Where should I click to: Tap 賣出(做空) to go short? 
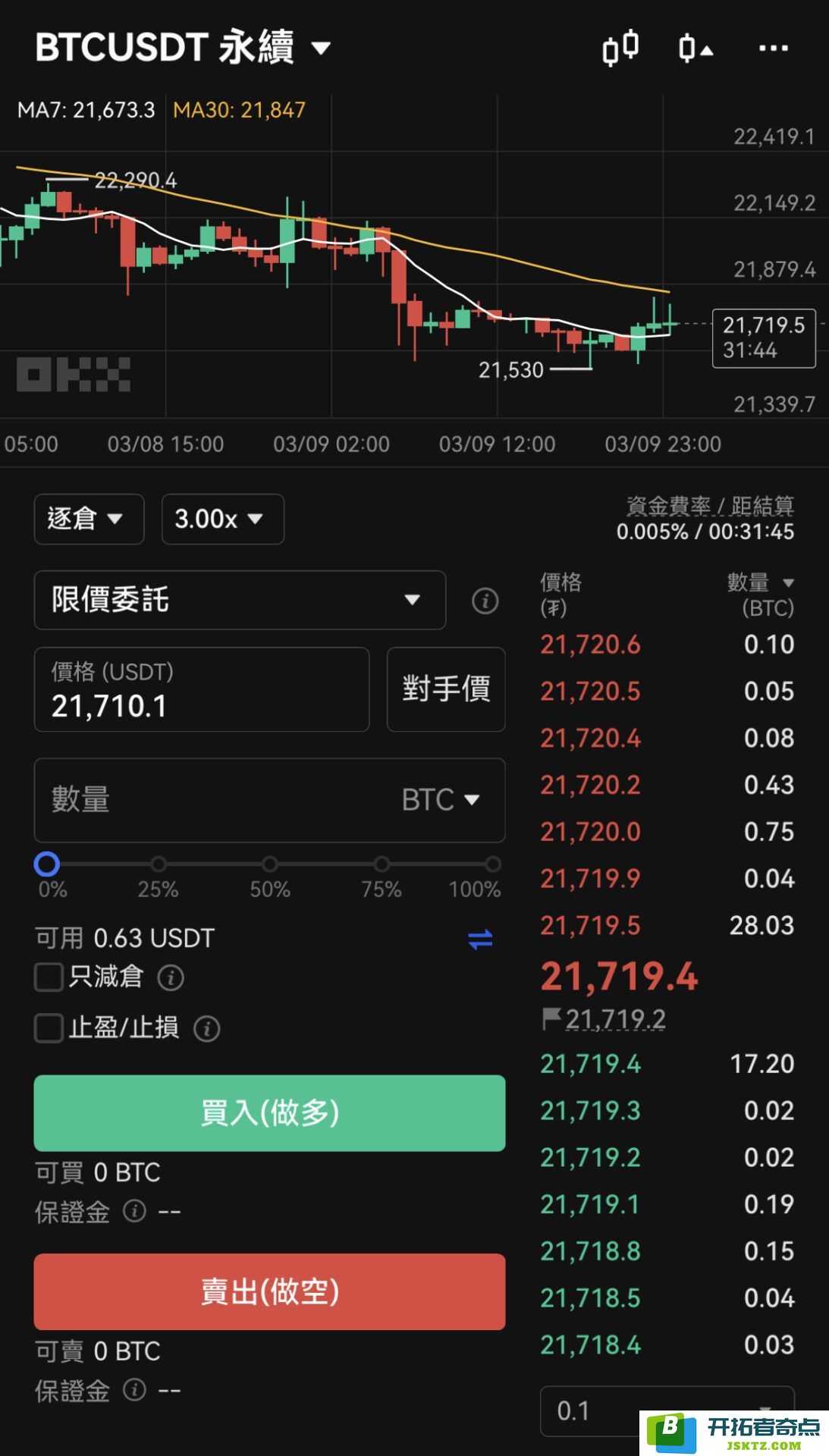270,1291
